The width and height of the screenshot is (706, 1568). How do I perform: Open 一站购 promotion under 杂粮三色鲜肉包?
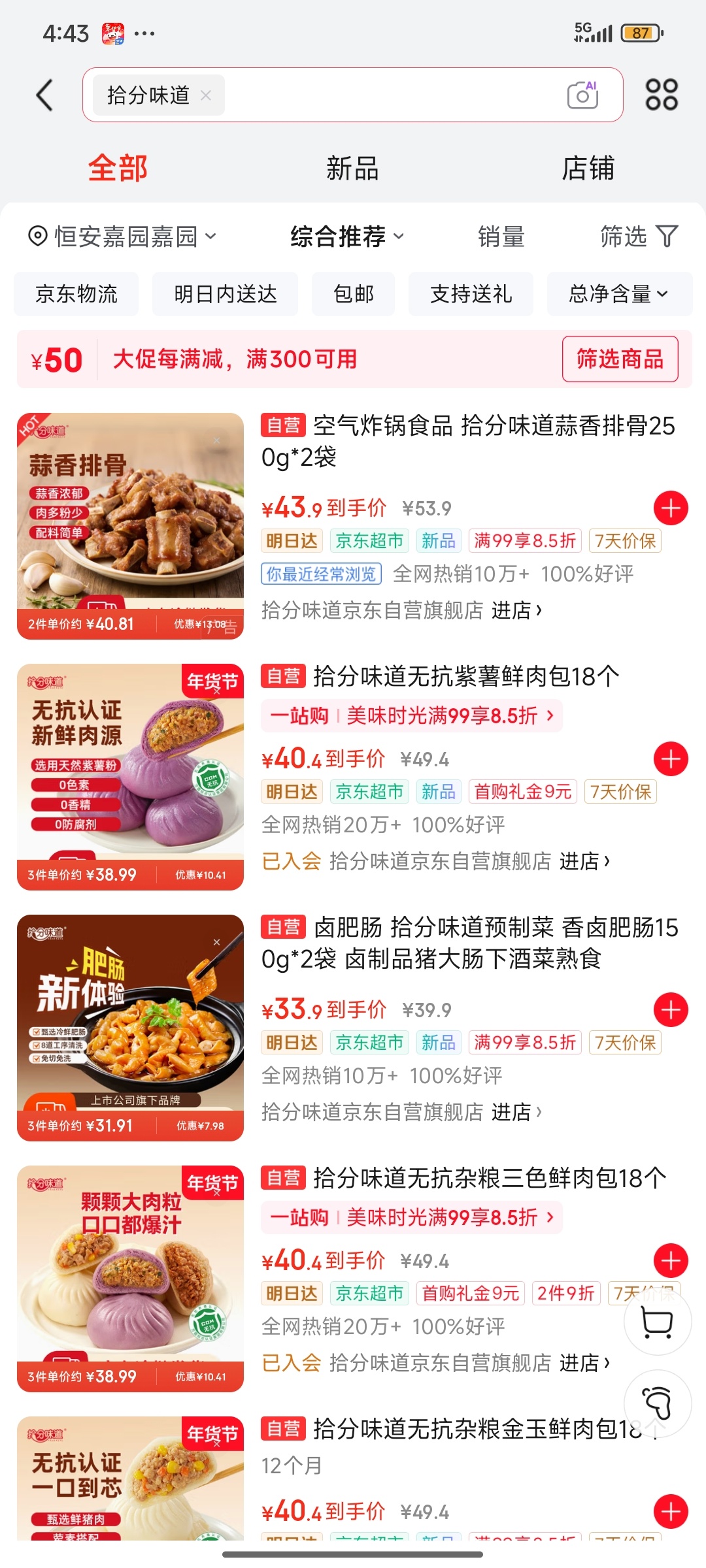pos(412,1218)
